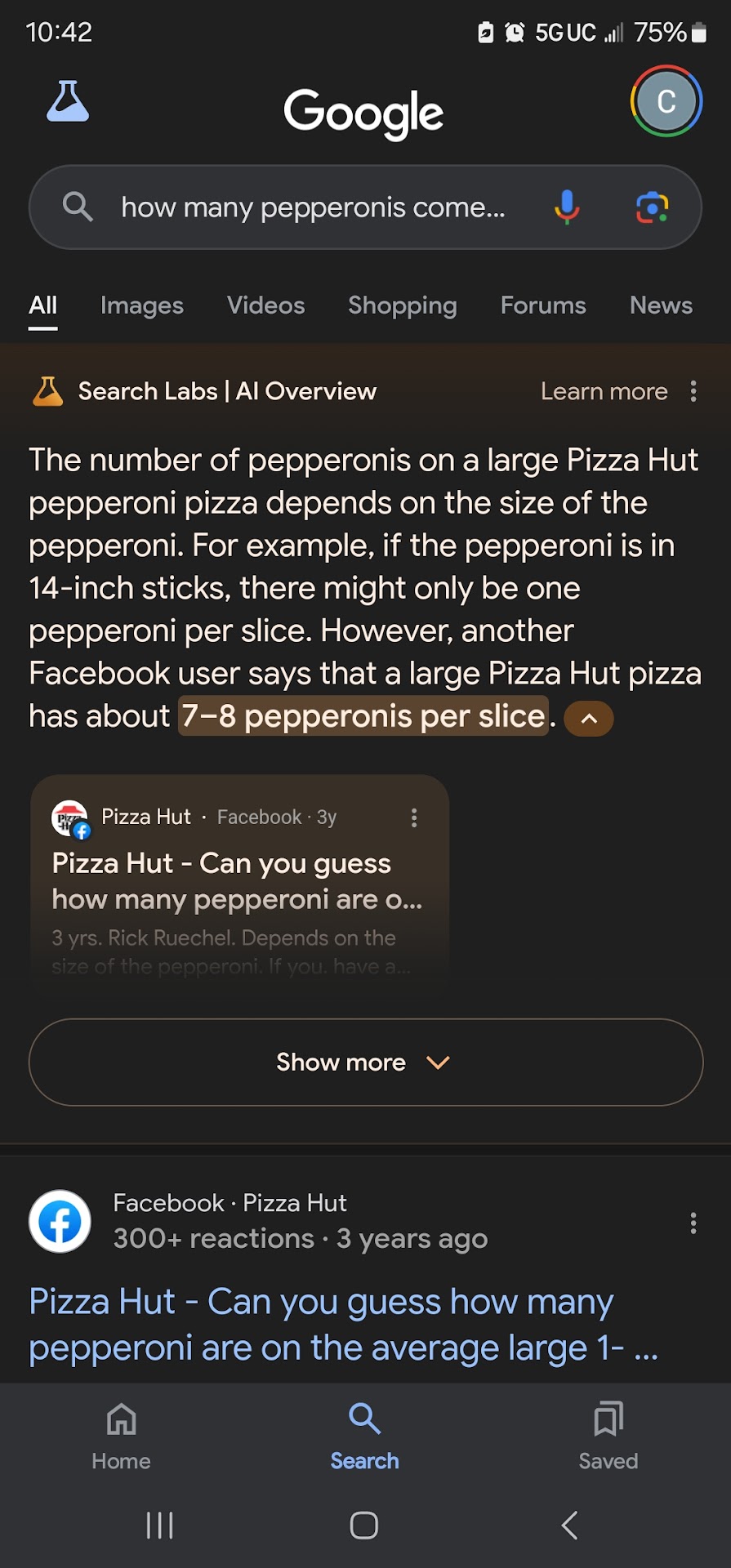Viewport: 731px width, 1568px height.
Task: Expand AI Overview with Show more
Action: [x=365, y=1062]
